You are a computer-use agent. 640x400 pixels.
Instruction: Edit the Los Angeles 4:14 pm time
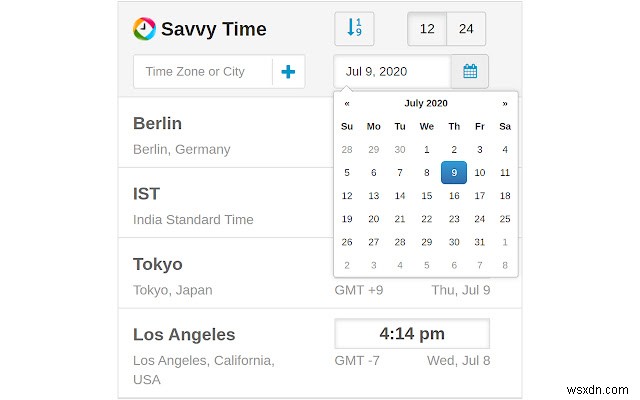[x=412, y=334]
